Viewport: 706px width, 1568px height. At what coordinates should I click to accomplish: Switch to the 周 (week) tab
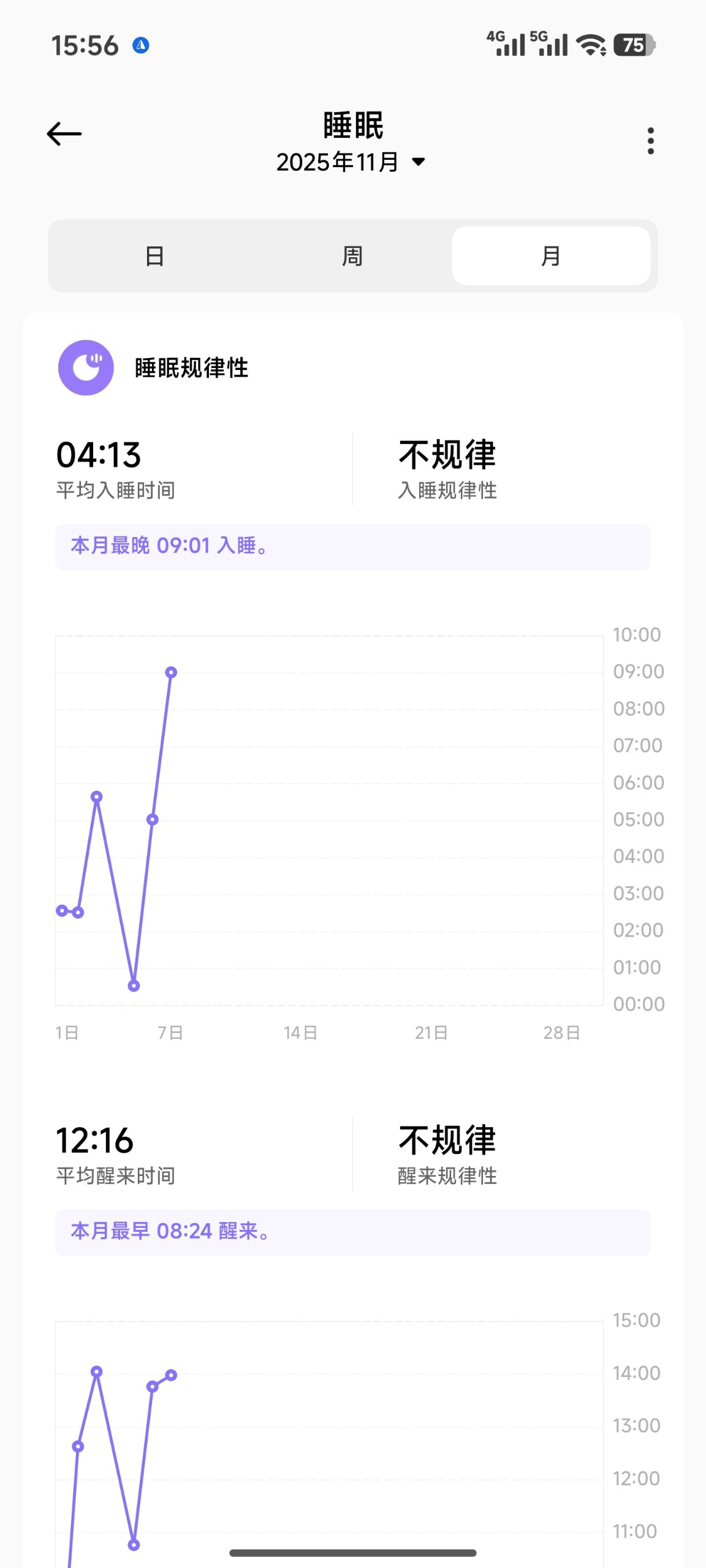point(352,256)
